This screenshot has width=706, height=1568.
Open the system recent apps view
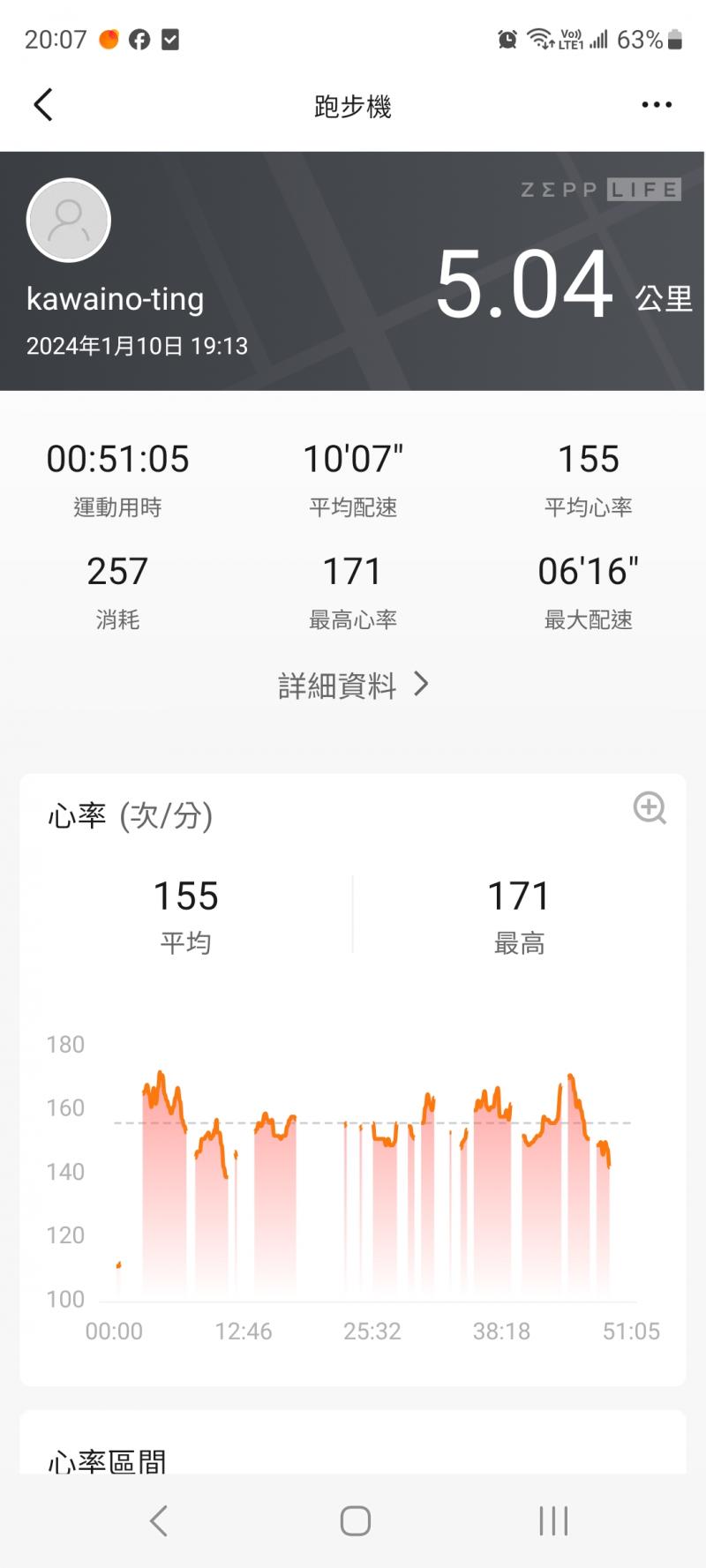click(553, 1520)
